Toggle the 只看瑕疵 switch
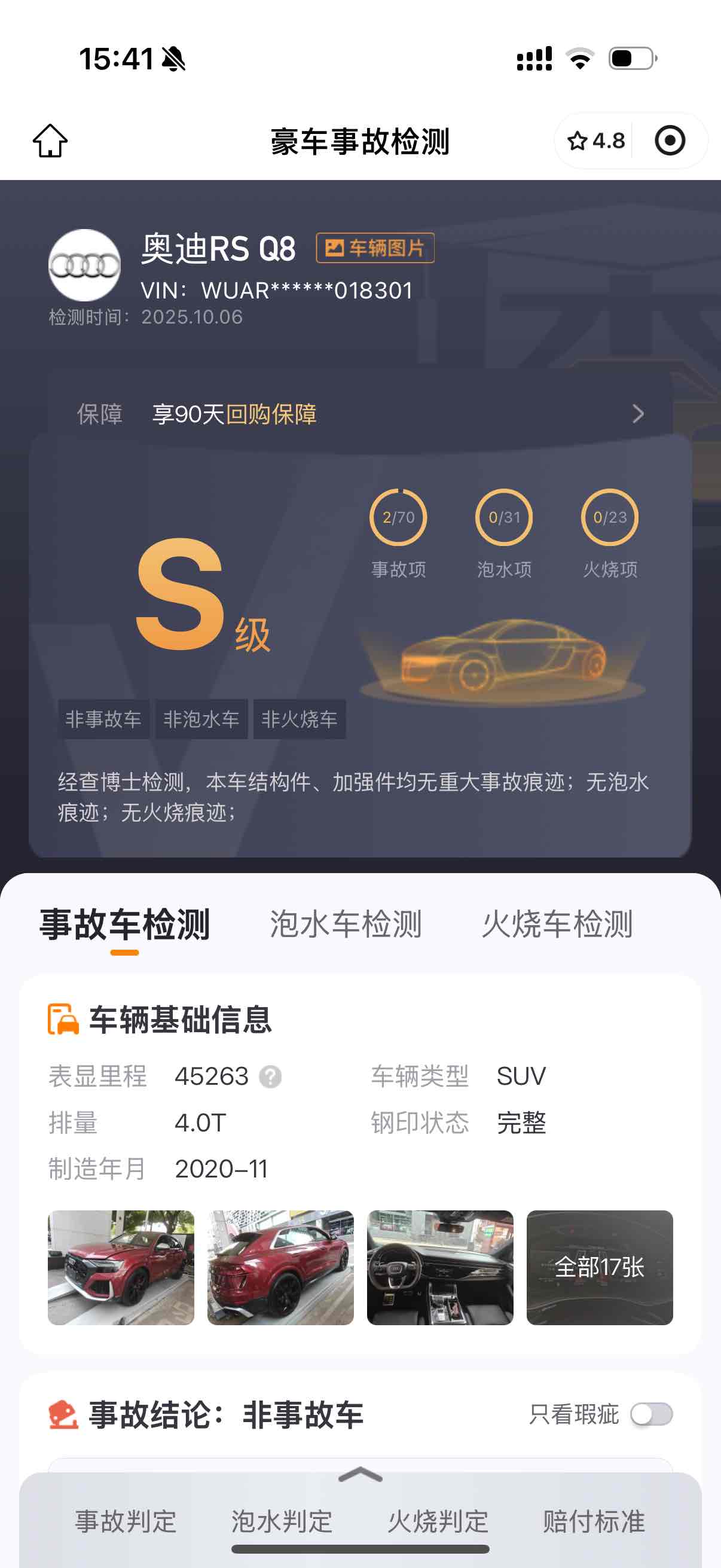The image size is (721, 1568). 651,1414
